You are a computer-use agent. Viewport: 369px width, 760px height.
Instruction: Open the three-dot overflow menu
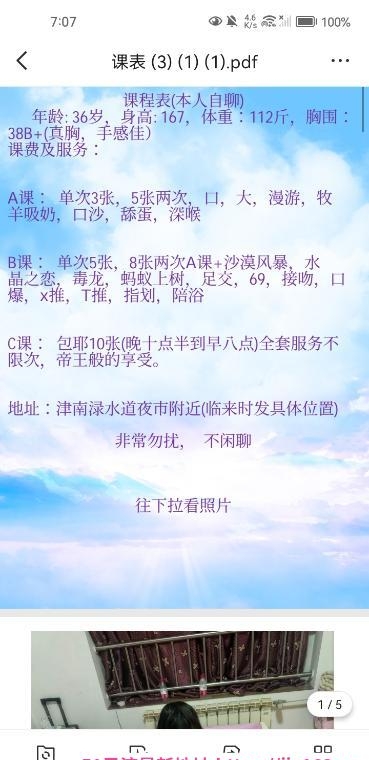pyautogui.click(x=340, y=61)
